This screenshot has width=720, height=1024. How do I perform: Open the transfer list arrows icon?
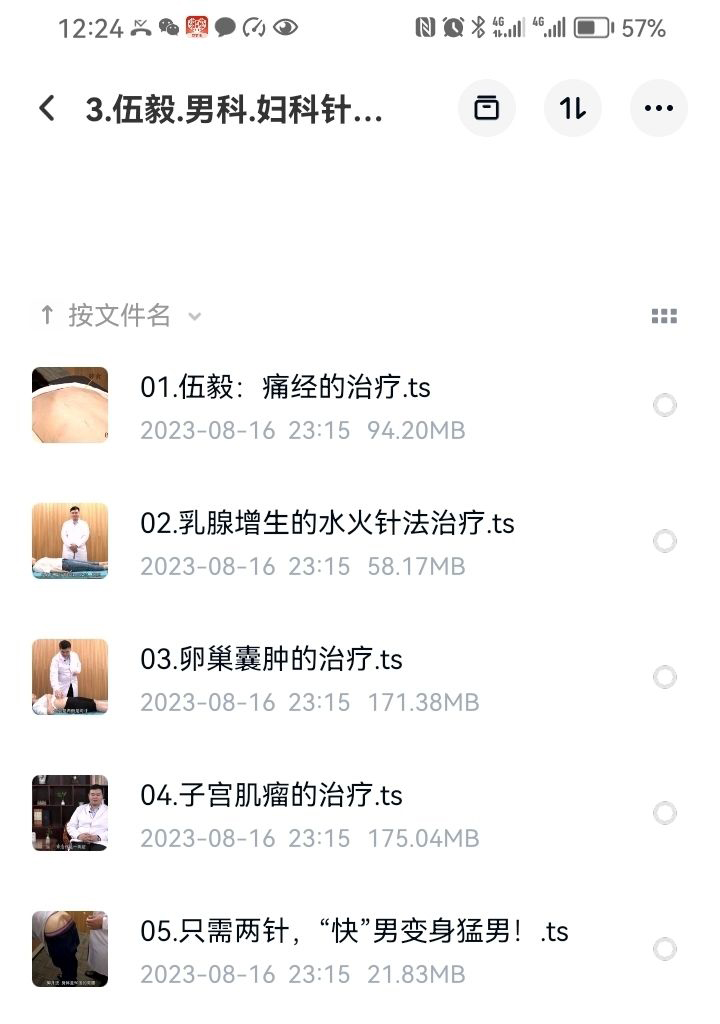pos(573,108)
